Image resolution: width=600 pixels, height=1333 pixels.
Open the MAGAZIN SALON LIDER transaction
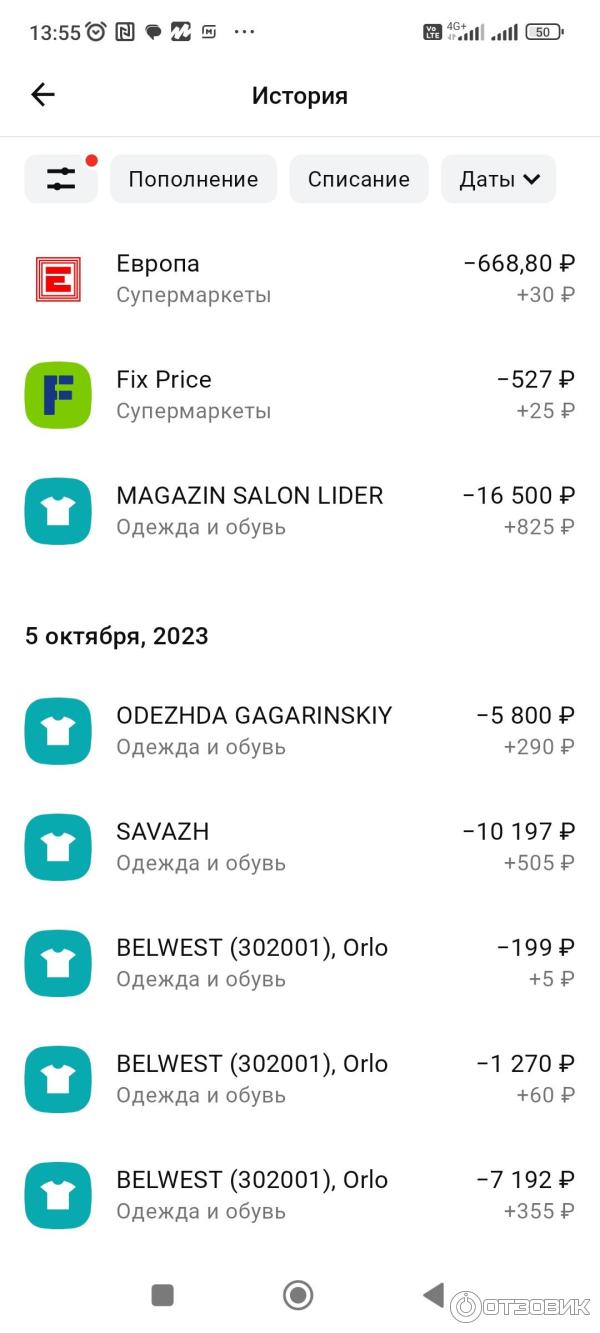300,511
